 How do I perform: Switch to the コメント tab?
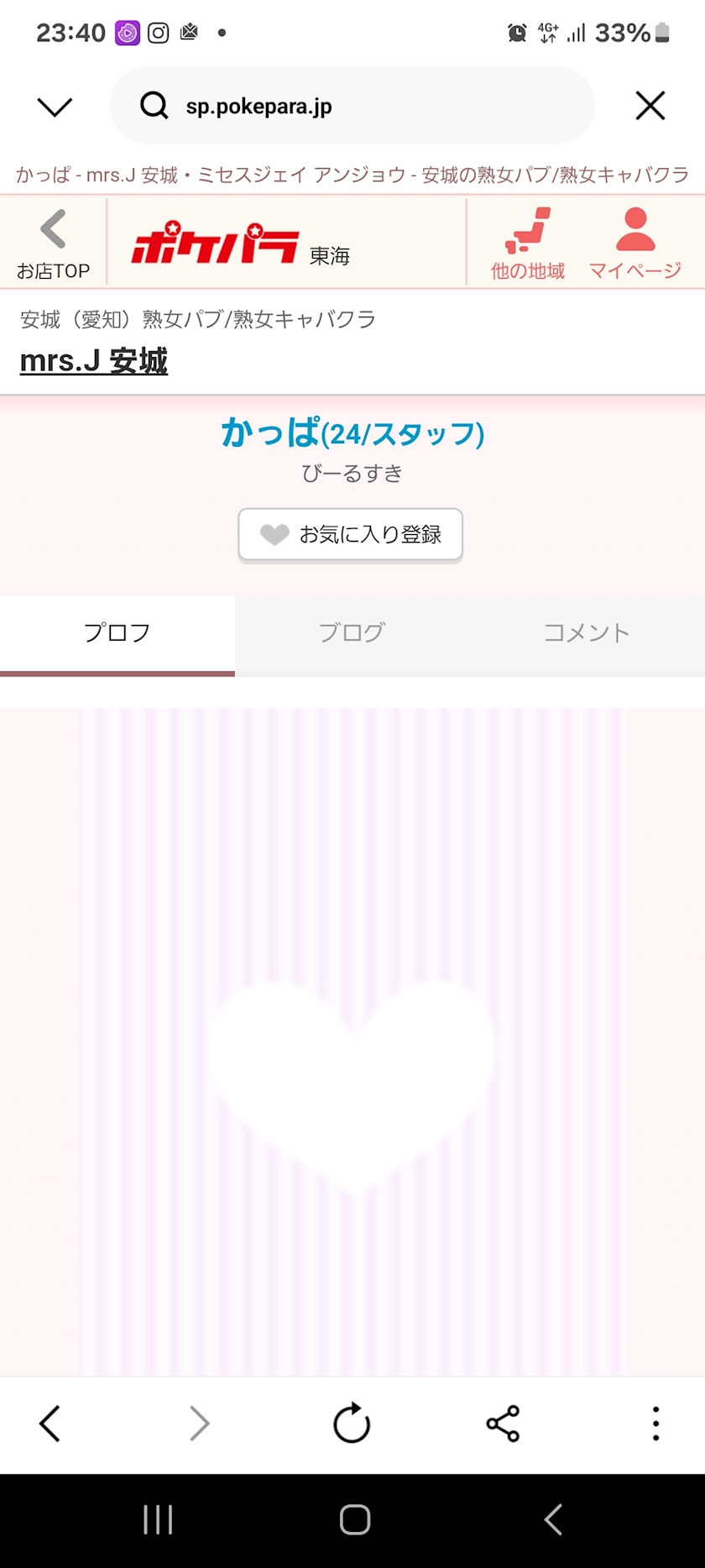pyautogui.click(x=587, y=633)
